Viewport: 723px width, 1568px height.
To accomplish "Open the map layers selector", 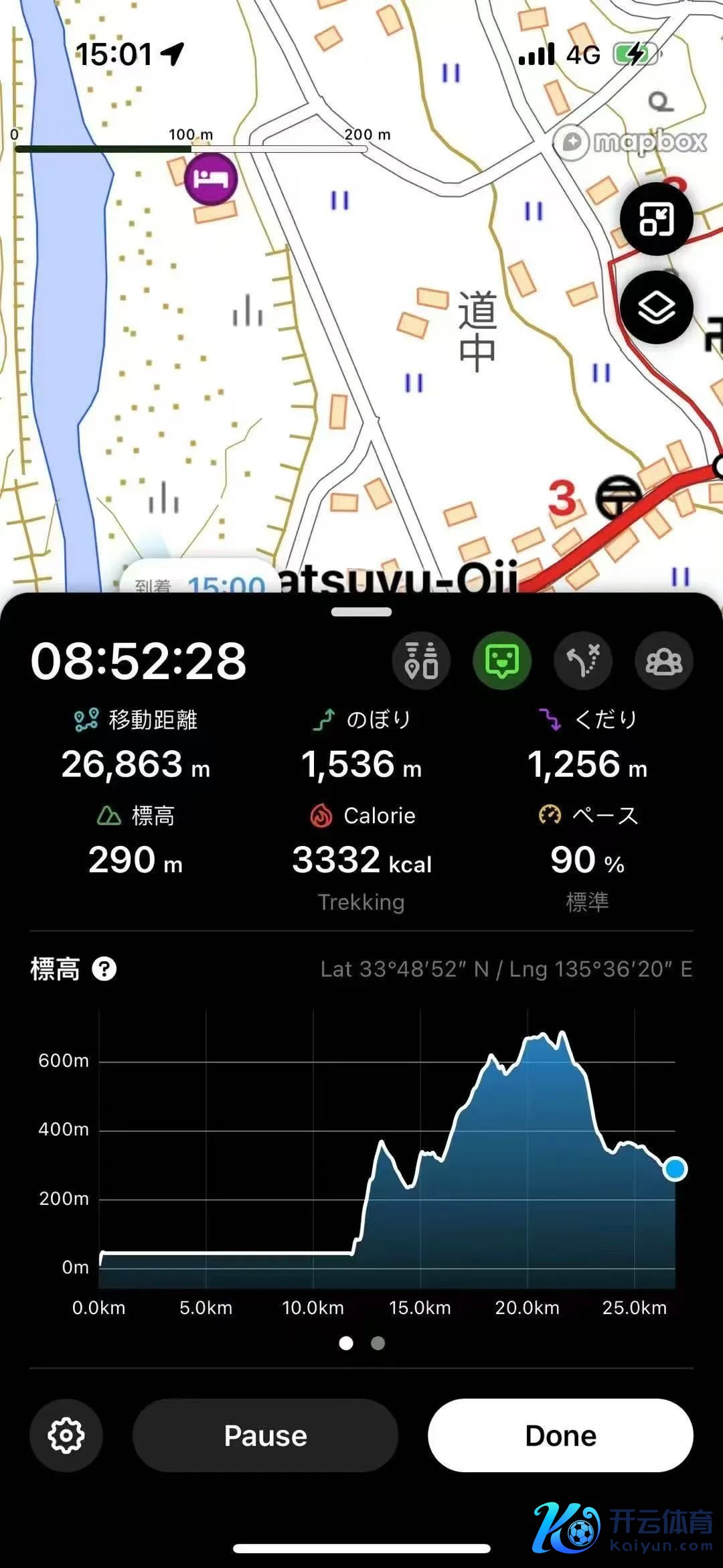I will click(x=656, y=307).
